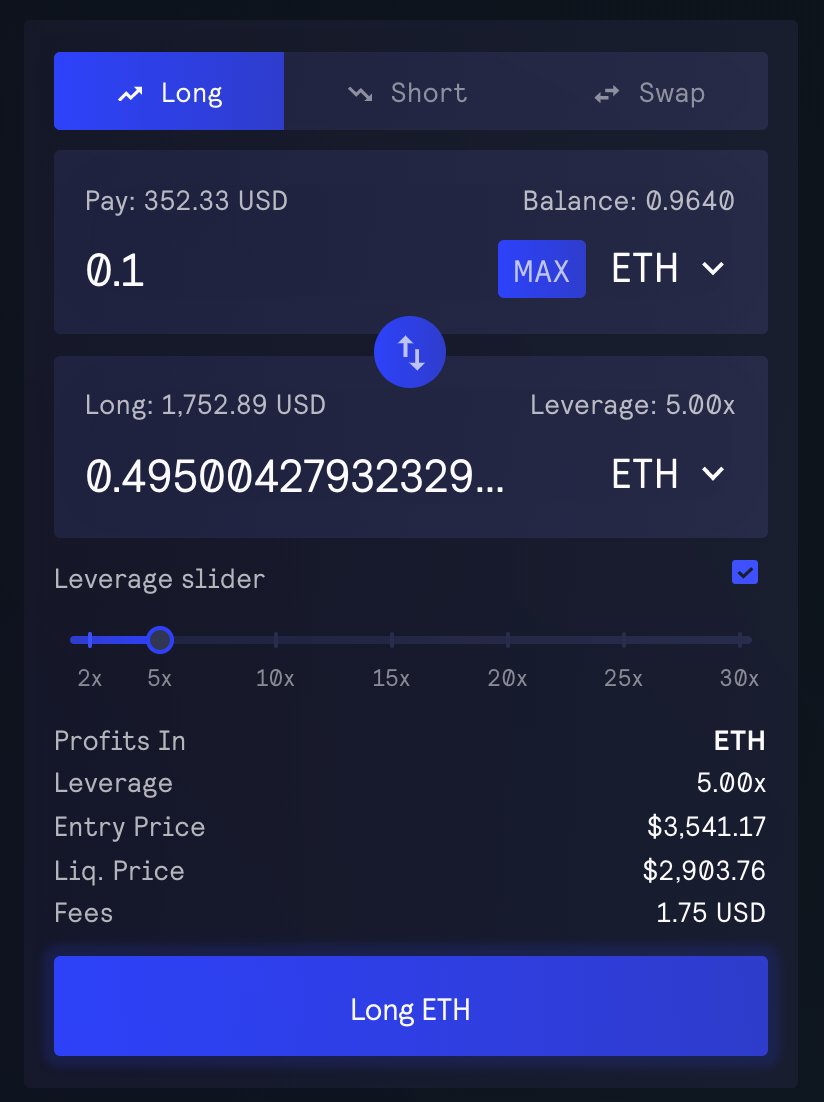Switch to the Swap tab
The height and width of the screenshot is (1102, 824).
pos(649,93)
